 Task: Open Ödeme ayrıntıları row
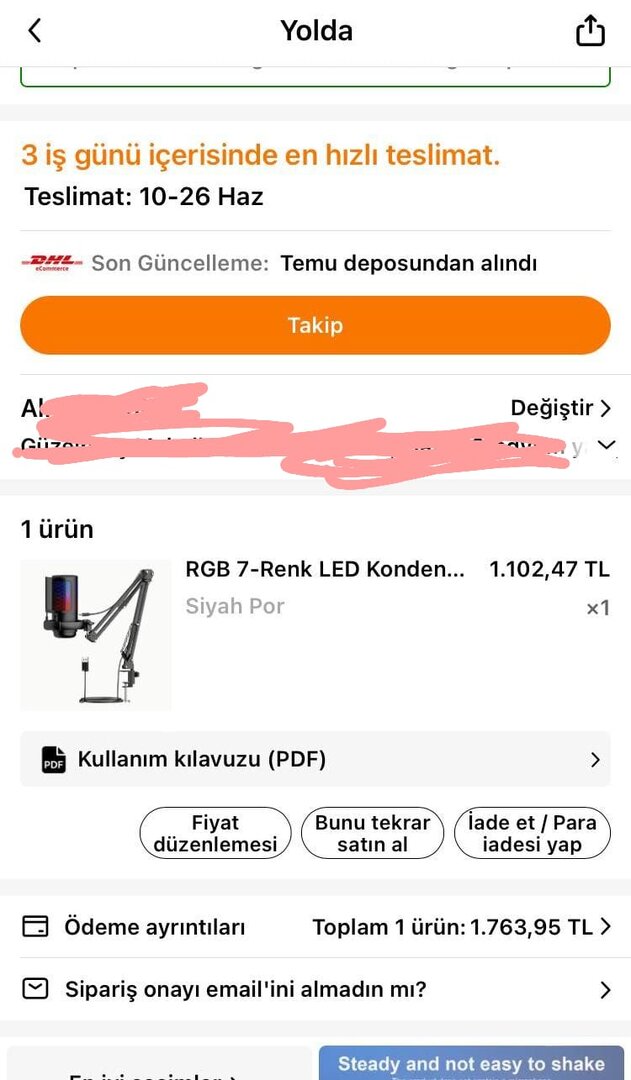(315, 927)
